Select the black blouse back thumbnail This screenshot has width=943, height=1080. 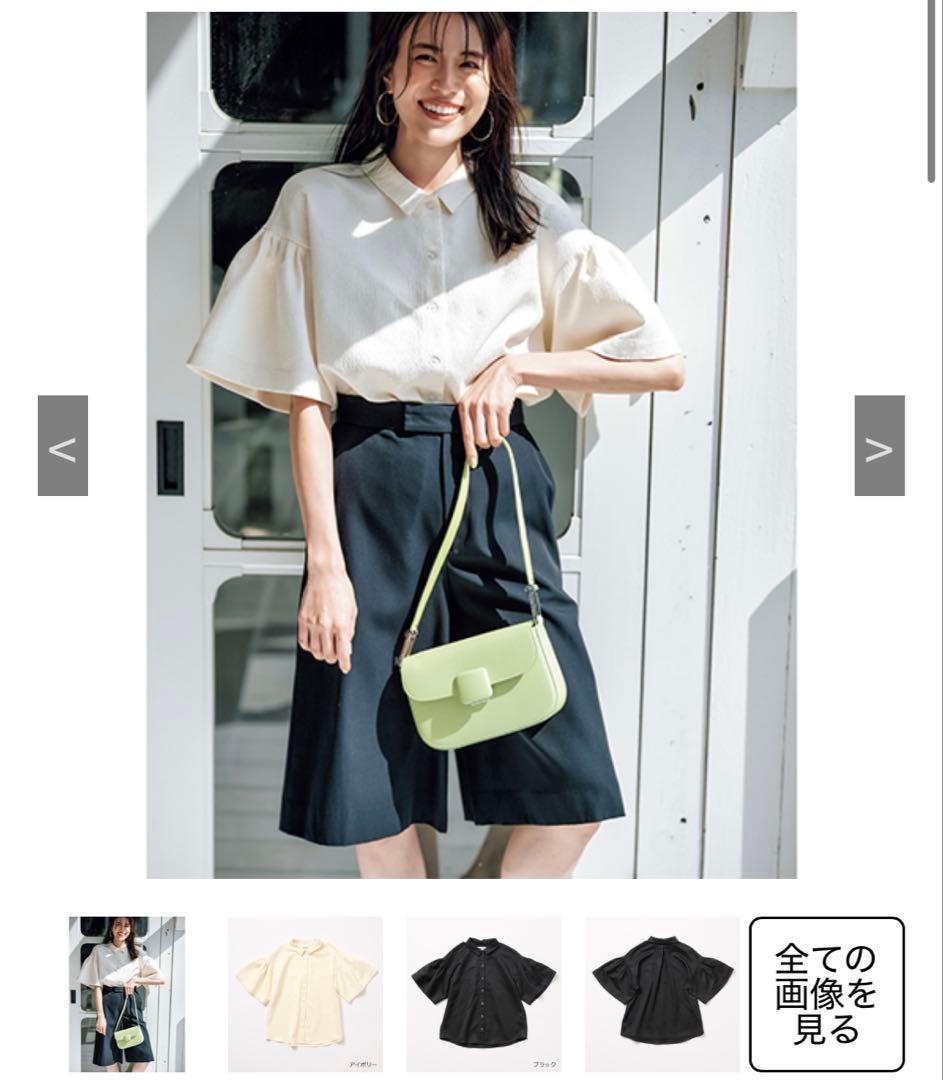(661, 994)
